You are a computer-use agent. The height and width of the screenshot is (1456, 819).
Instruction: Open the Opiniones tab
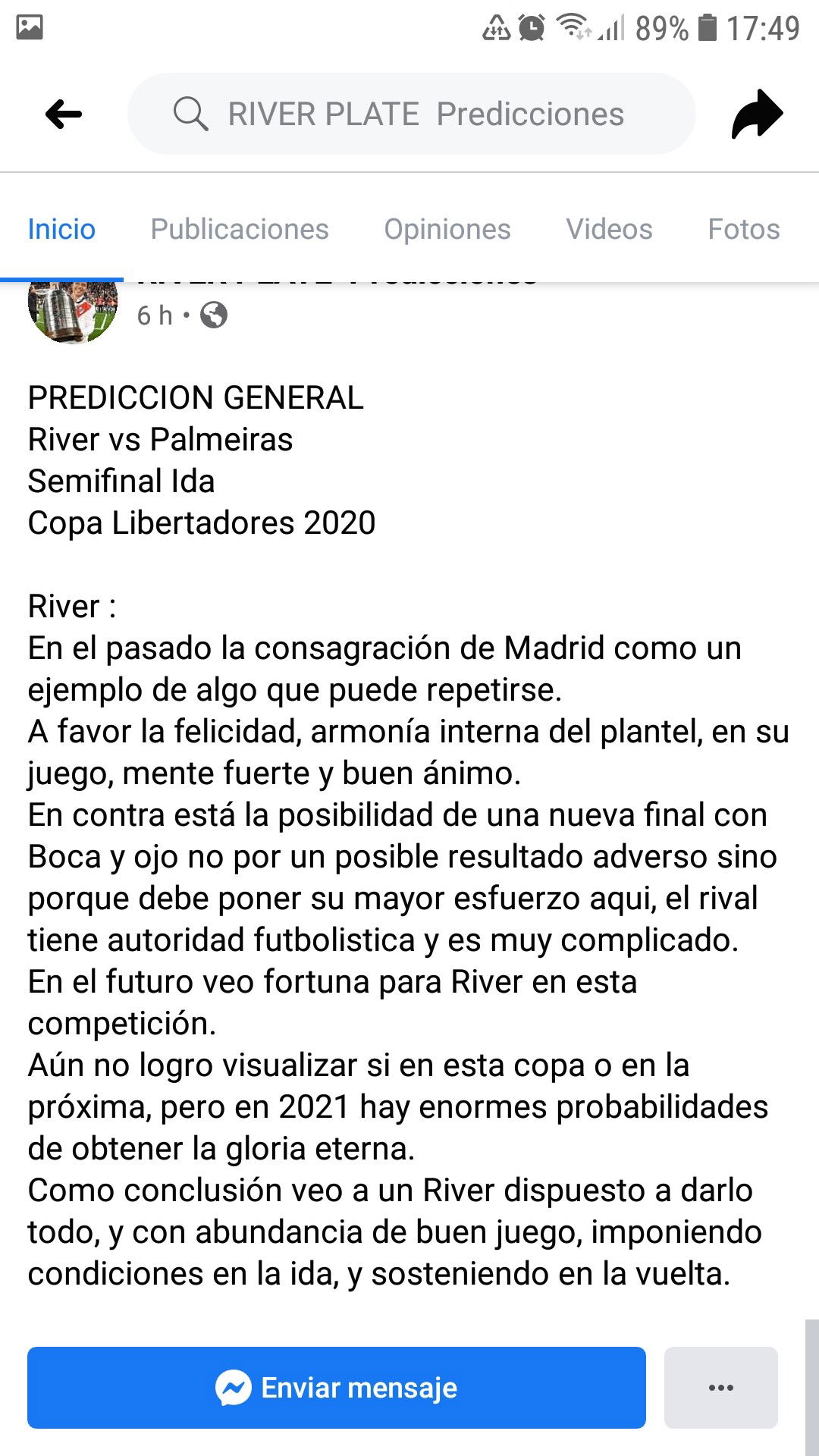[x=447, y=229]
